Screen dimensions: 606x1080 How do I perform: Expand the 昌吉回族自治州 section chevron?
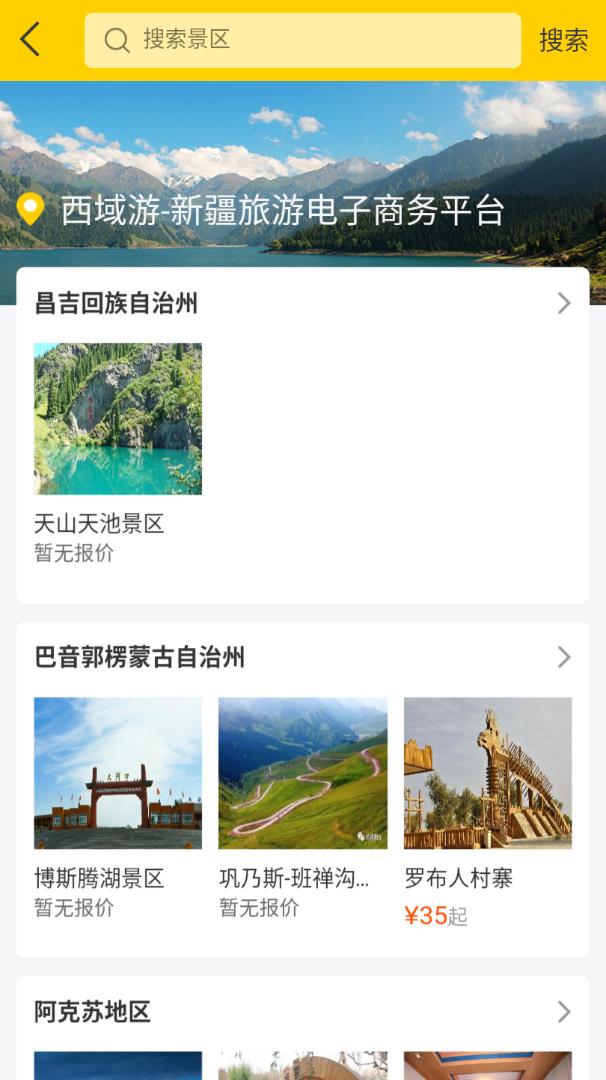564,303
